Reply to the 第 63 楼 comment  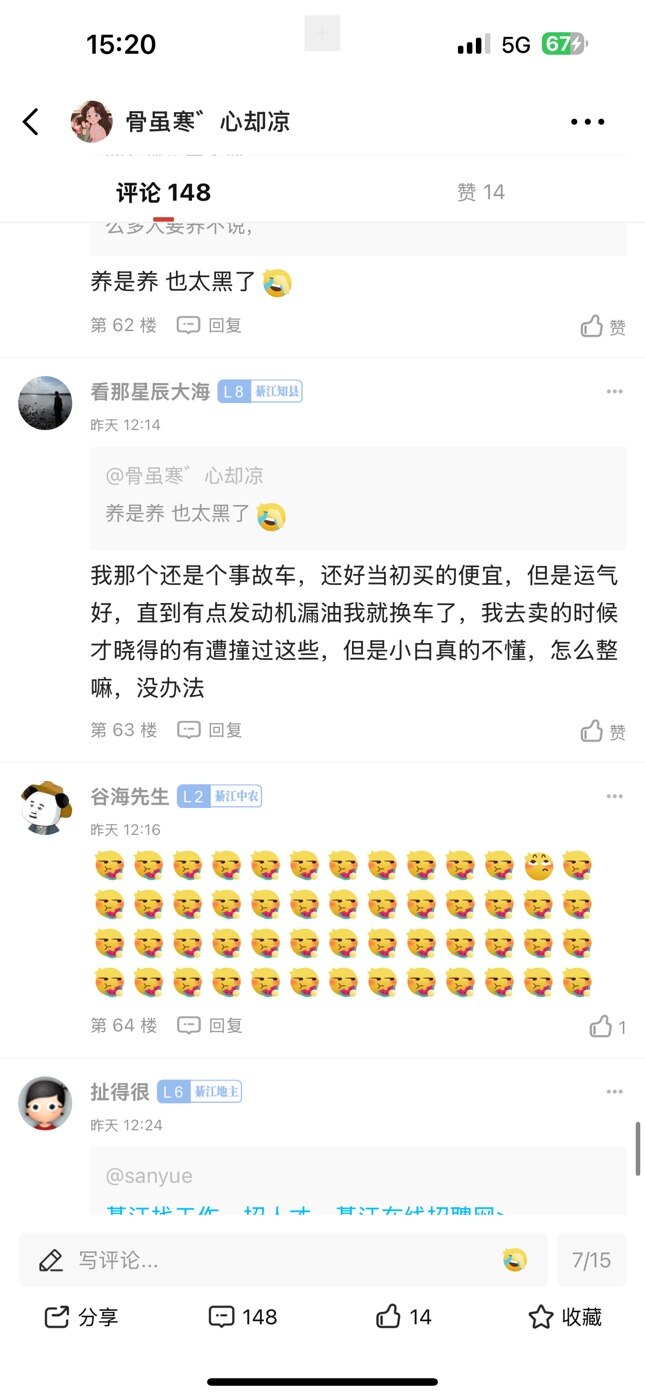coord(210,730)
